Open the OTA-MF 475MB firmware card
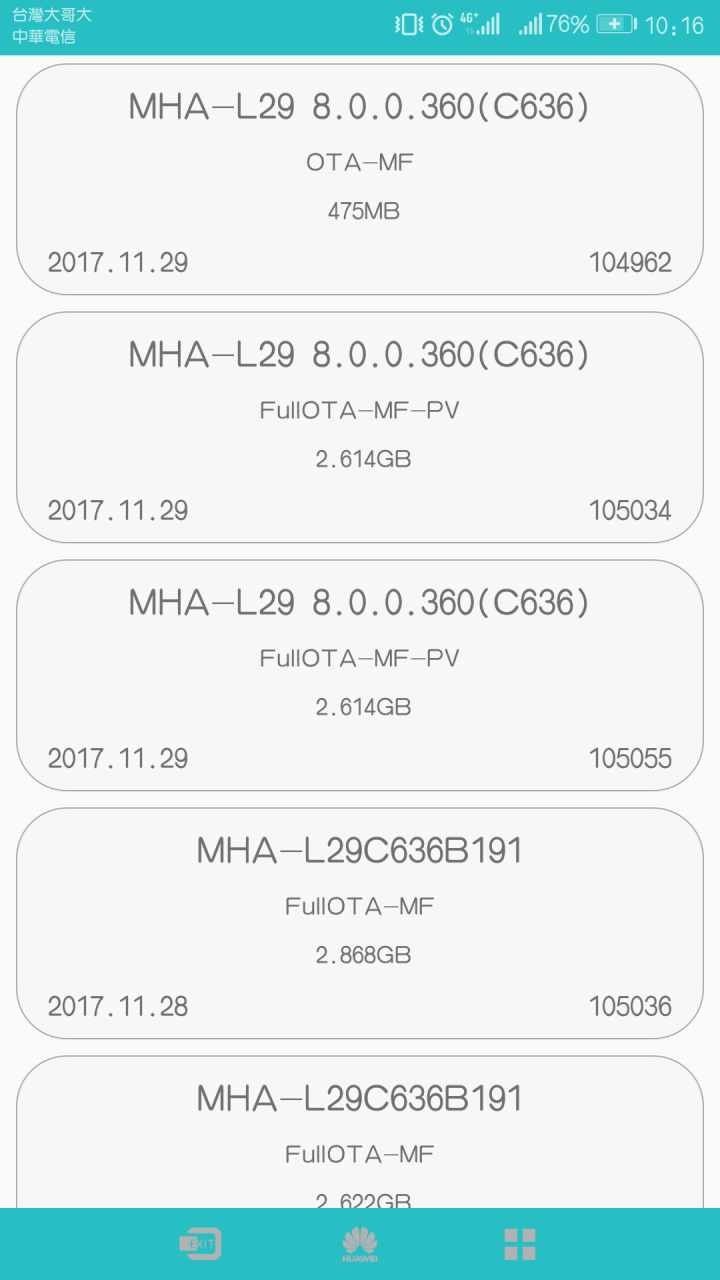The height and width of the screenshot is (1280, 720). (x=360, y=180)
